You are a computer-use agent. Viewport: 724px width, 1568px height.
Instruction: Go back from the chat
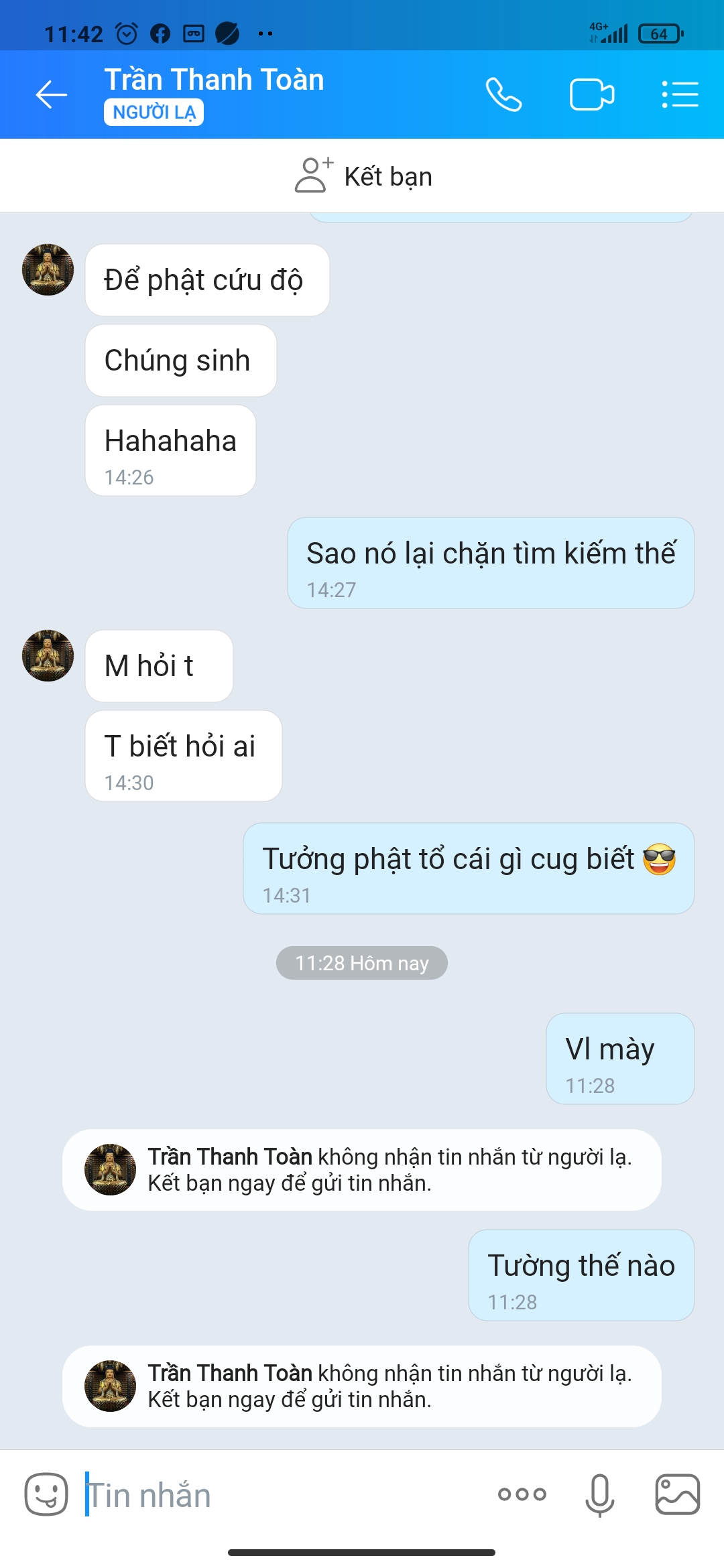51,94
